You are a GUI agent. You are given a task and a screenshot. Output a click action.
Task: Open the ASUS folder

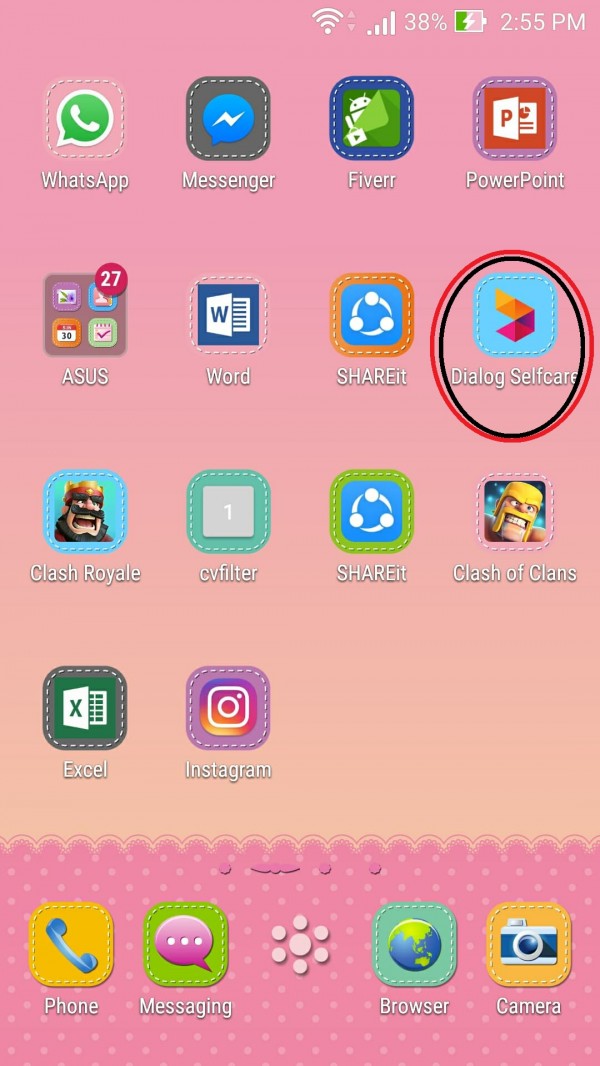(85, 316)
